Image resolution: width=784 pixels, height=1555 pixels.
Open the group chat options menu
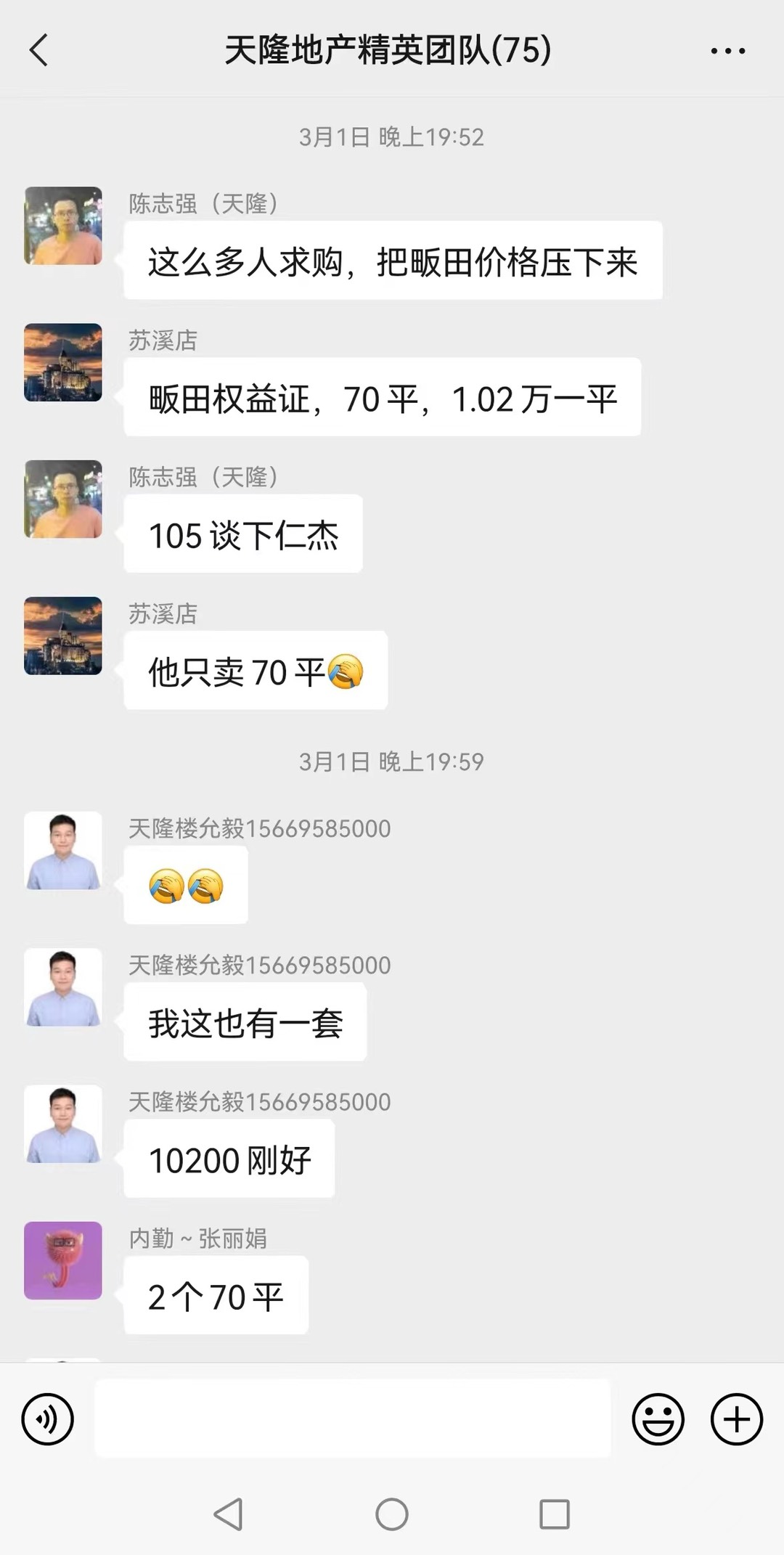pyautogui.click(x=727, y=51)
